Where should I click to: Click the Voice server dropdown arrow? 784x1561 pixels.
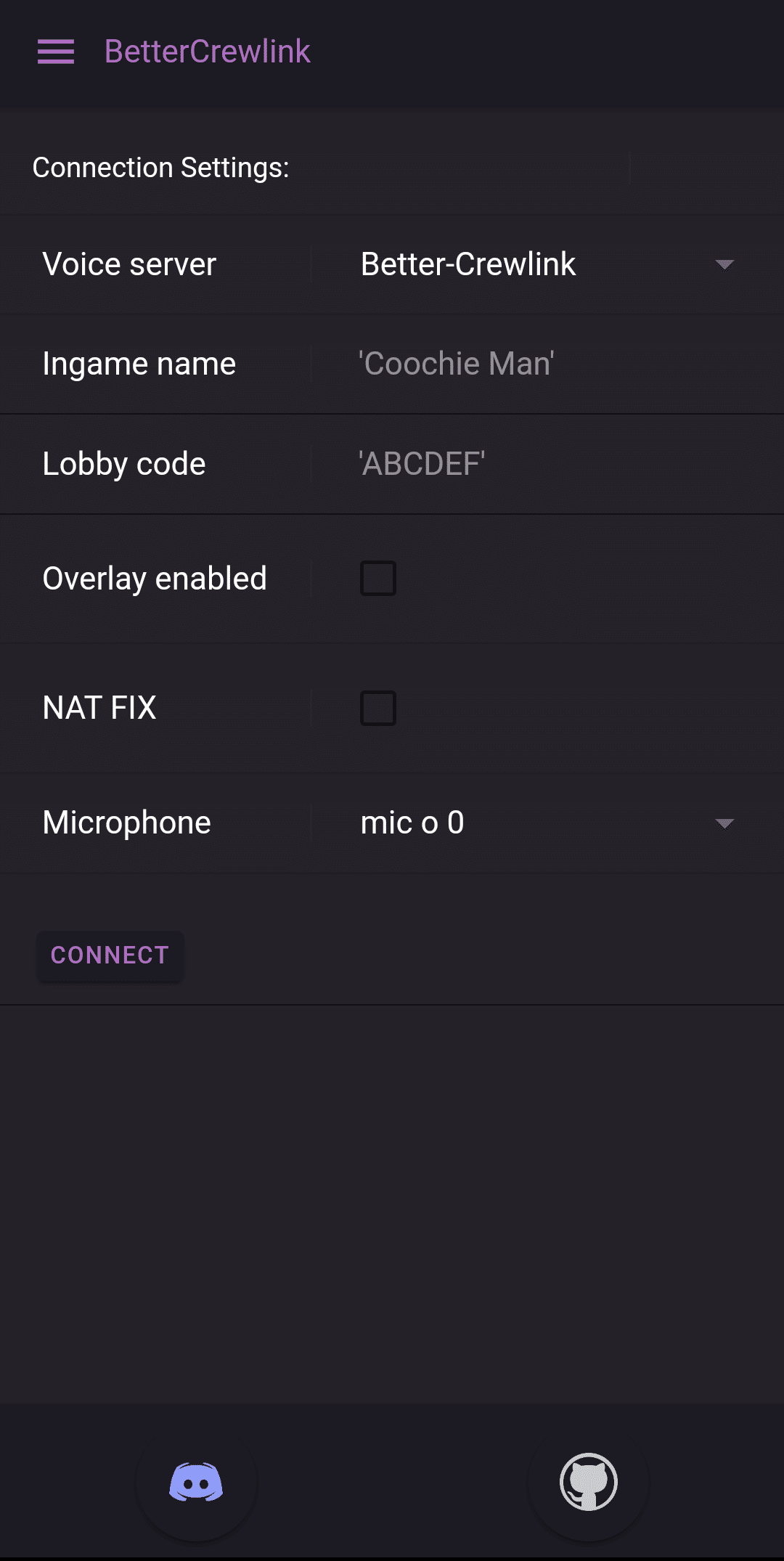click(x=726, y=265)
